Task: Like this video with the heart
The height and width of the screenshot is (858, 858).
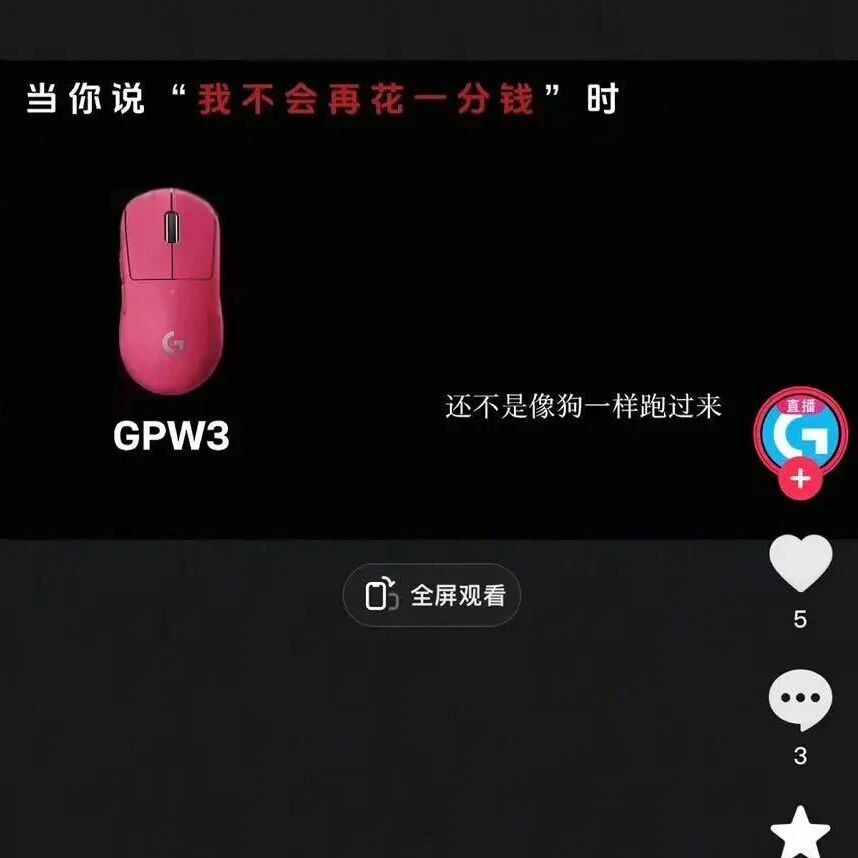Action: click(800, 563)
